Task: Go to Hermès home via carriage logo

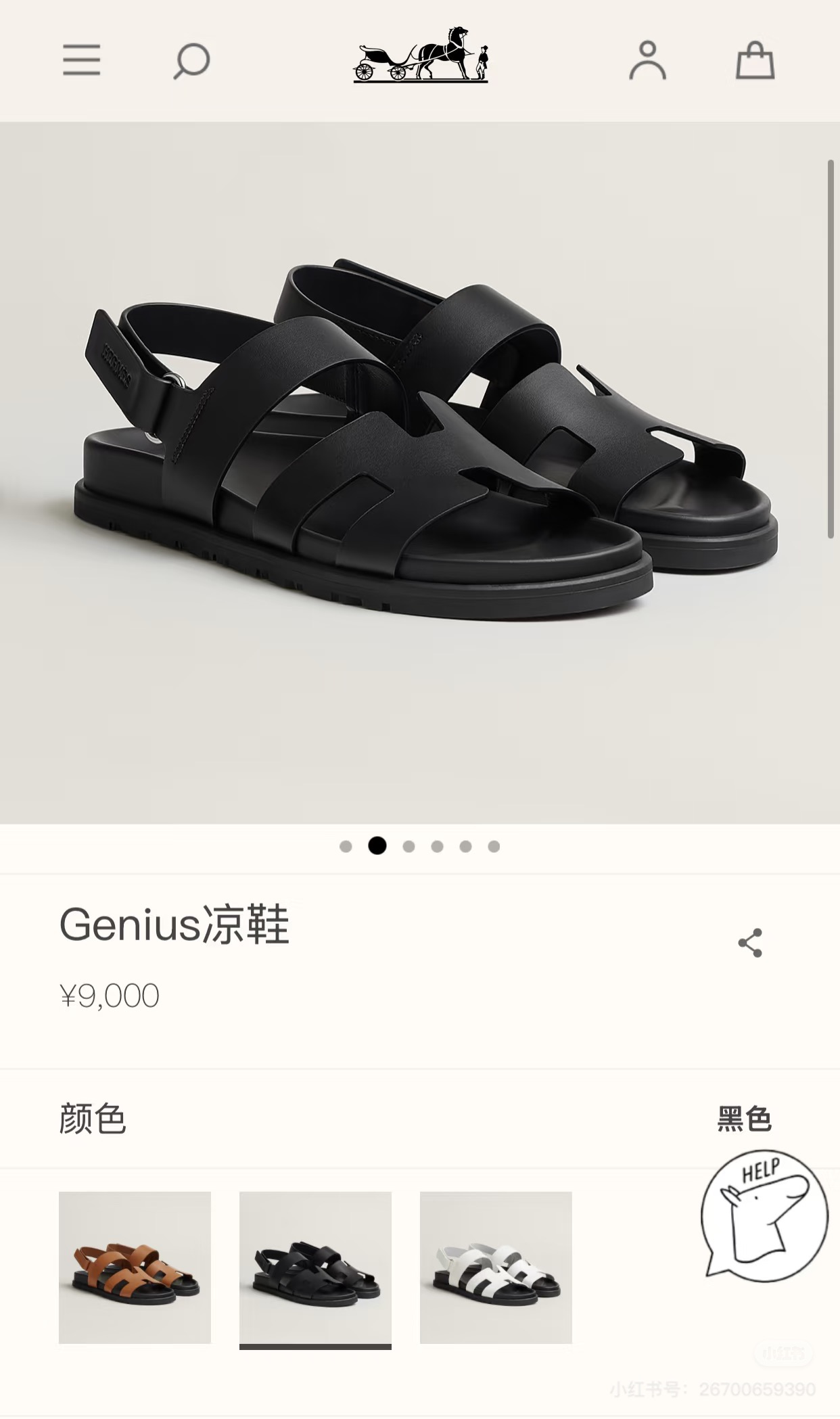Action: tap(421, 55)
